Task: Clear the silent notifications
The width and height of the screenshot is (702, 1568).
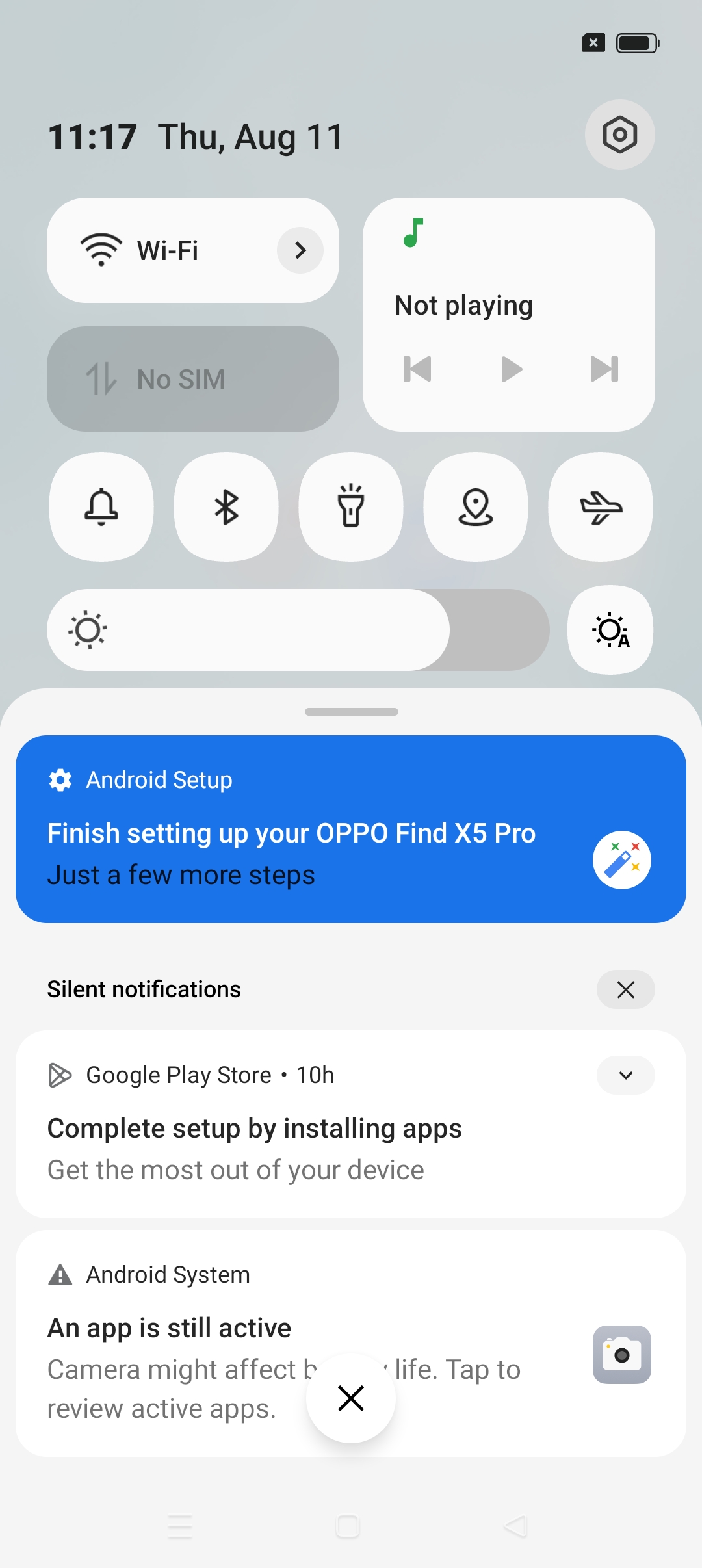Action: point(626,989)
